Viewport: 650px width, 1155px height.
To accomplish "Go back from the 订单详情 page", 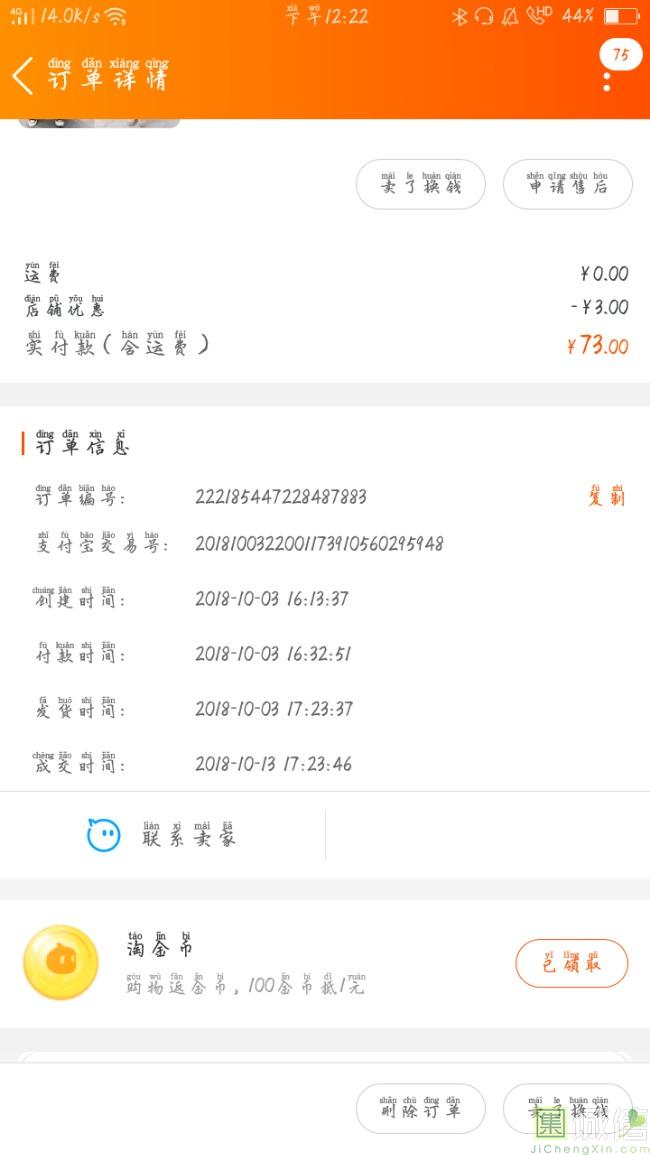I will point(23,76).
